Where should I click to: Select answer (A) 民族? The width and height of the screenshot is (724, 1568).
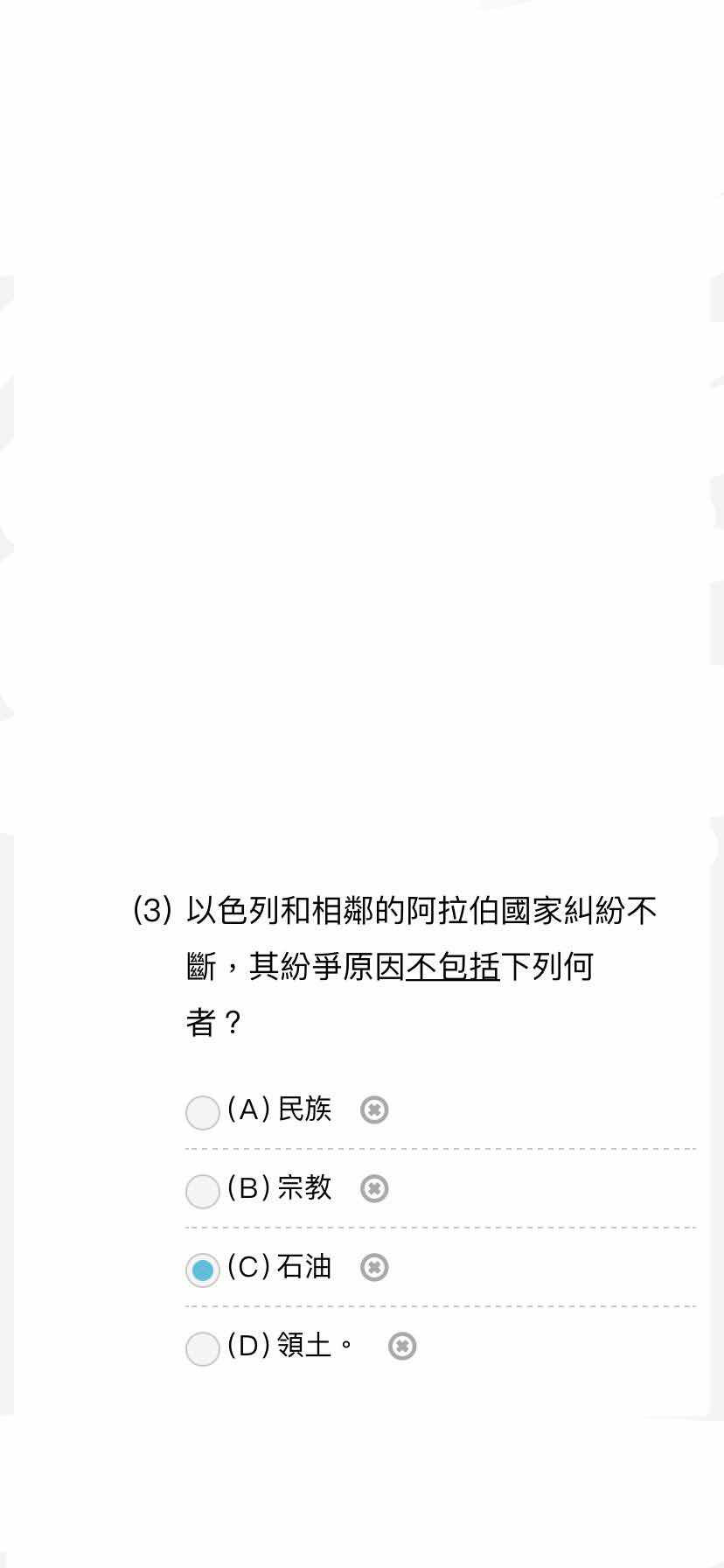click(202, 1112)
